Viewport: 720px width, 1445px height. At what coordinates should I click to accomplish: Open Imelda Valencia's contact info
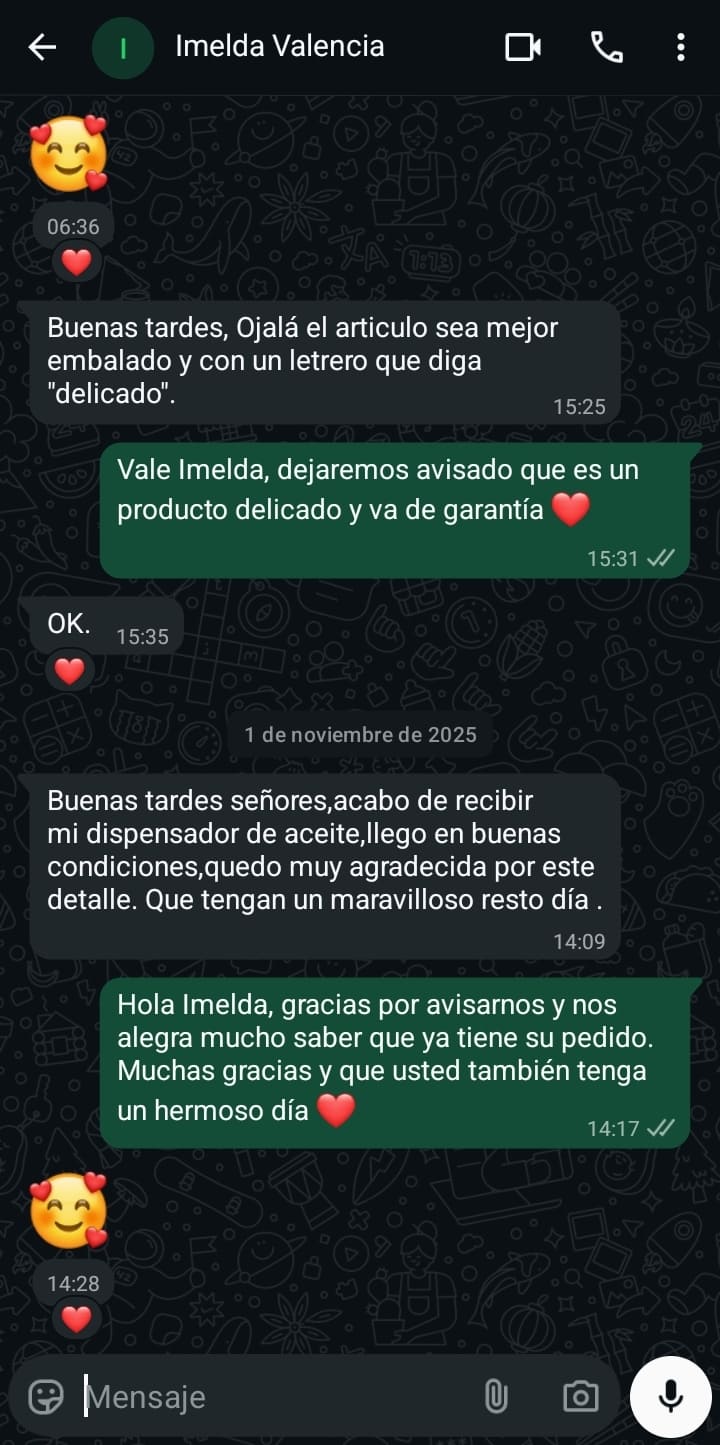click(279, 47)
